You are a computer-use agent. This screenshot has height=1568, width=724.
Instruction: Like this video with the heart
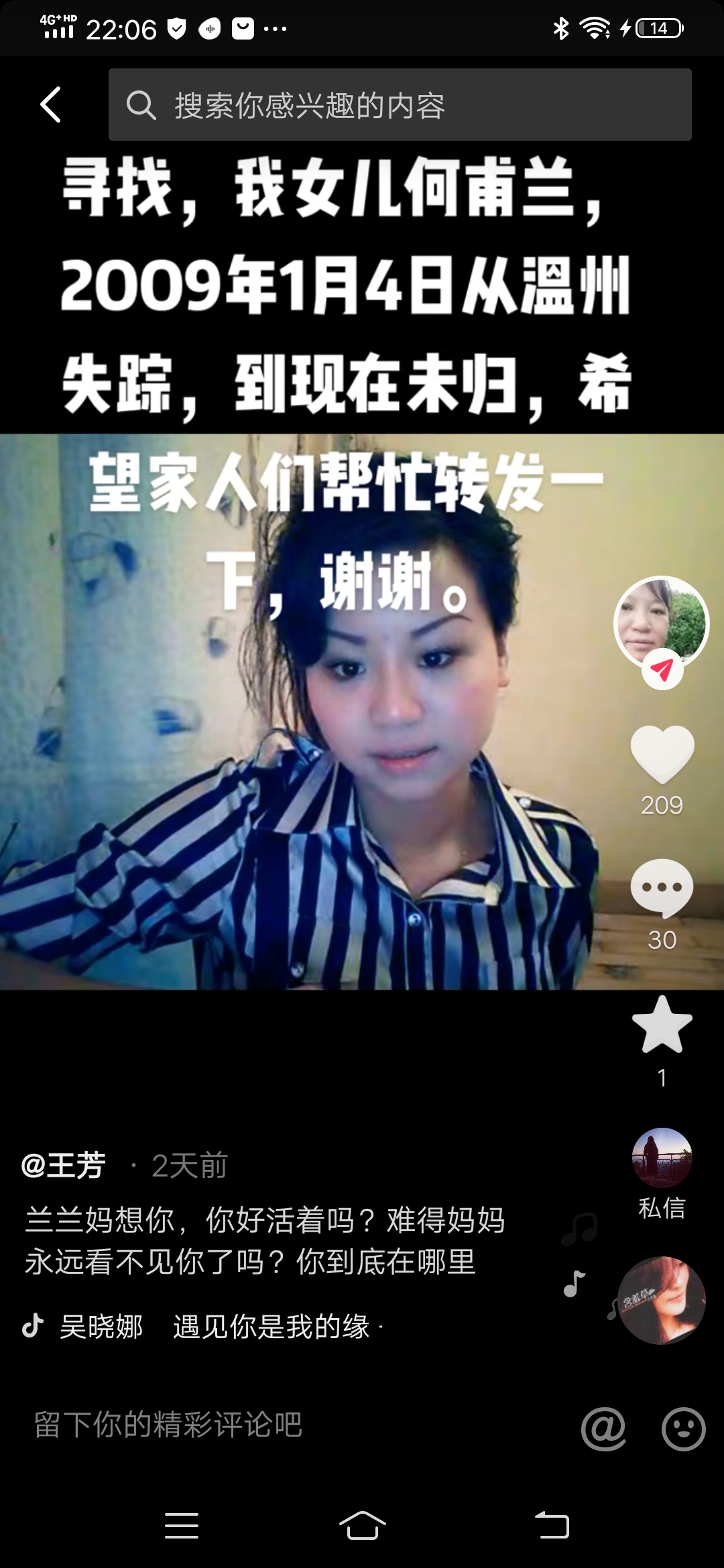[662, 754]
